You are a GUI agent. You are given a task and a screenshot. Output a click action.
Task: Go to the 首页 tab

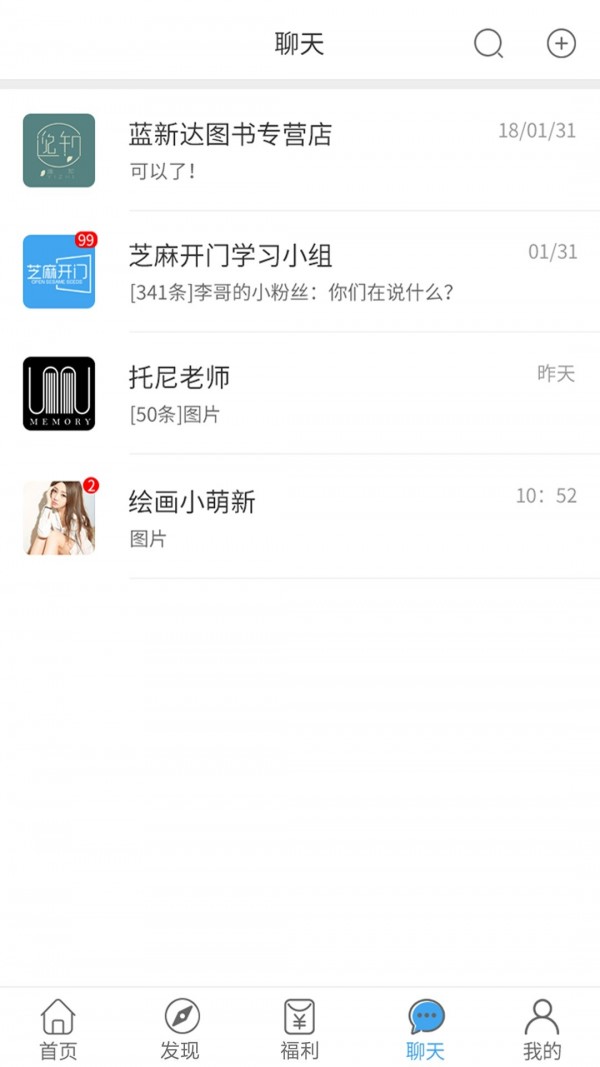(58, 1030)
